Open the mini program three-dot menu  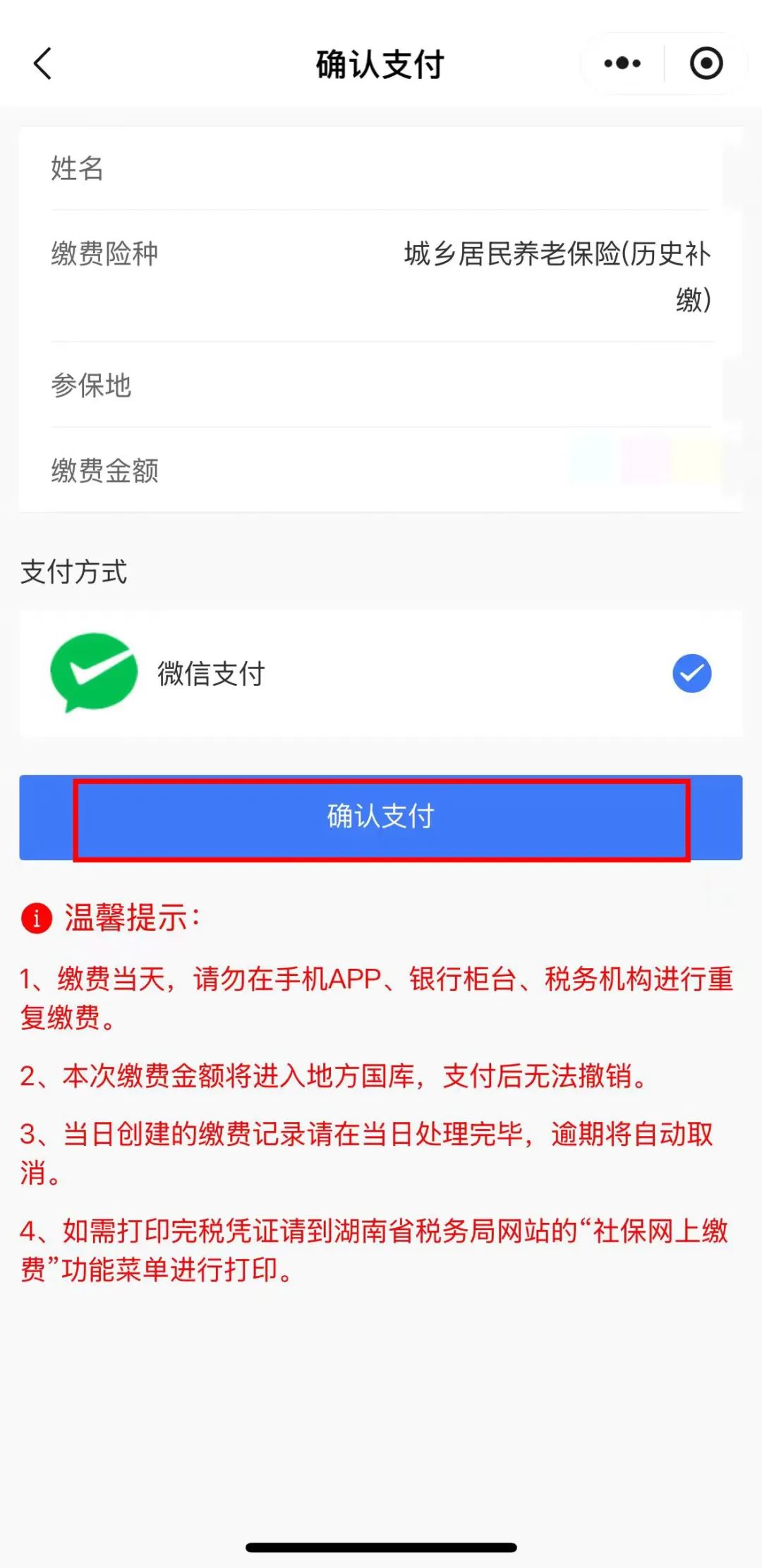(622, 64)
